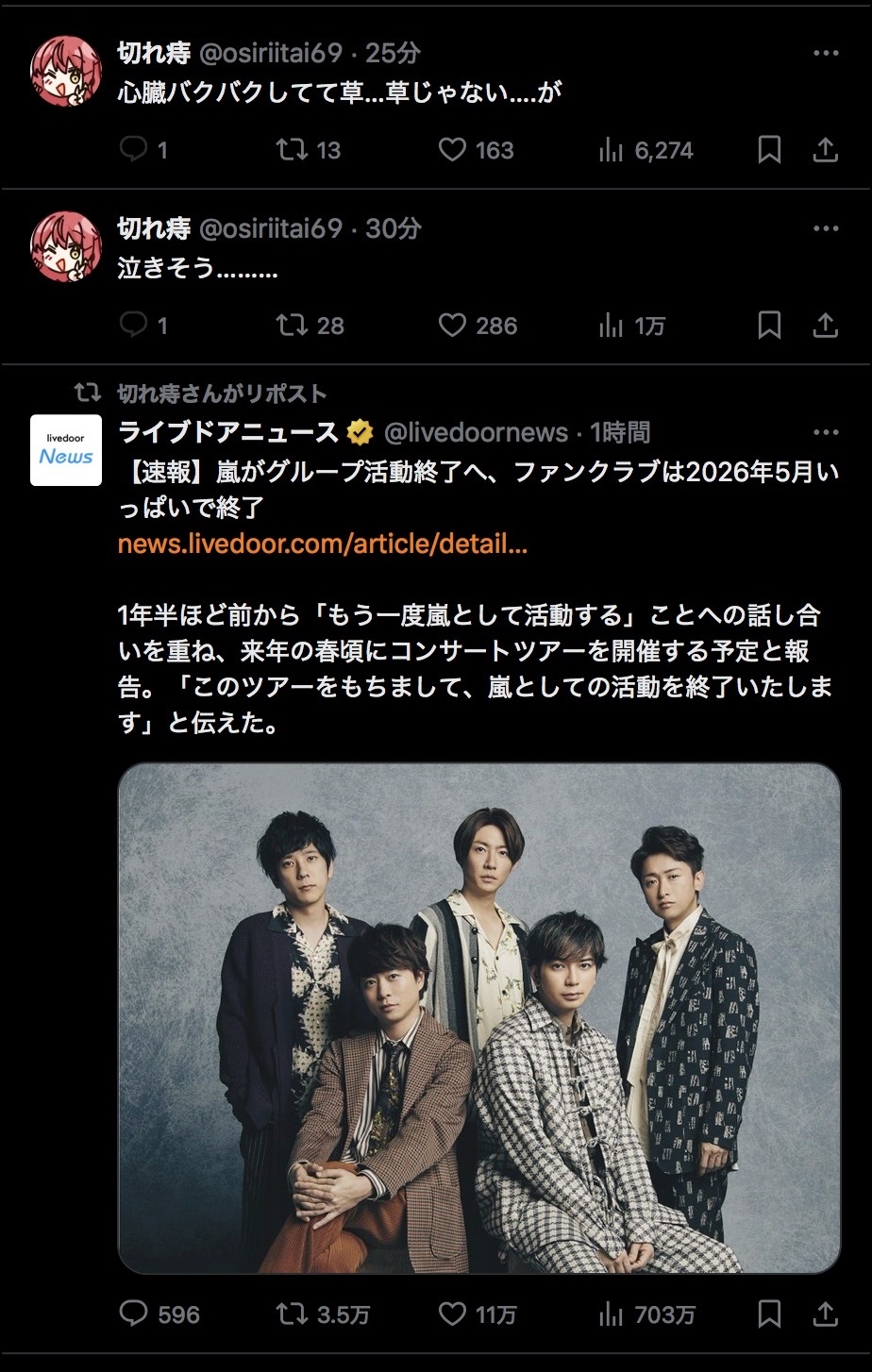Share the 心臓バクバク tweet
872x1372 pixels.
825,150
